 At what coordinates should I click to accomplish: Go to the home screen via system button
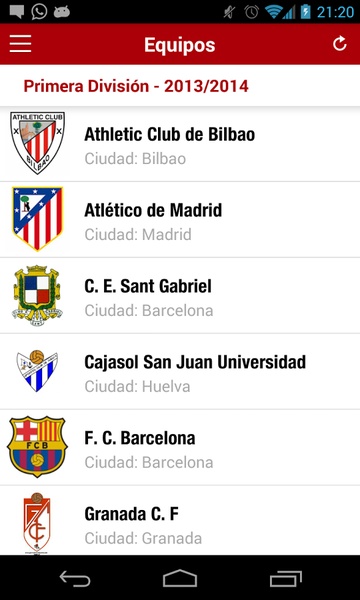click(180, 578)
